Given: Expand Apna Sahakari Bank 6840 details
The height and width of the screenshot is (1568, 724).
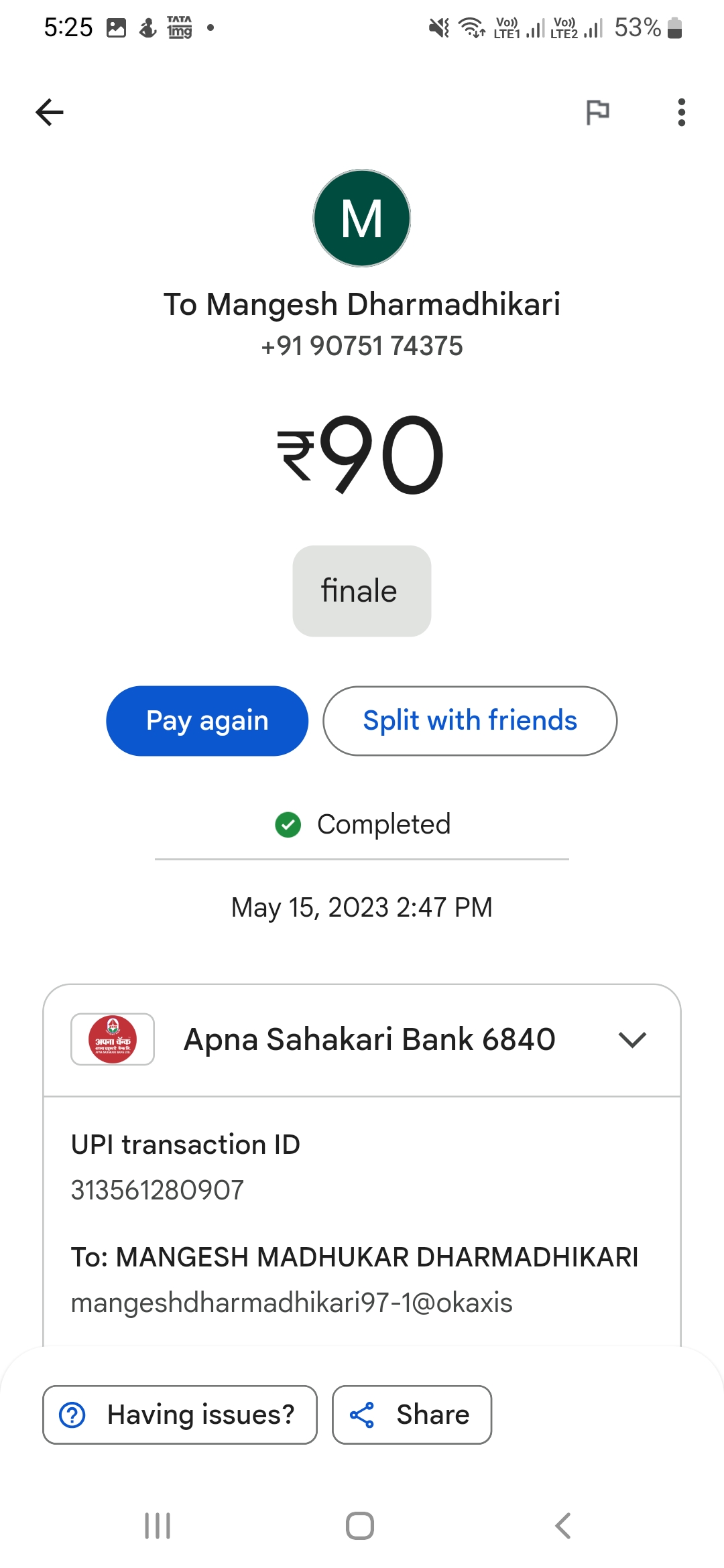Looking at the screenshot, I should click(x=362, y=1040).
